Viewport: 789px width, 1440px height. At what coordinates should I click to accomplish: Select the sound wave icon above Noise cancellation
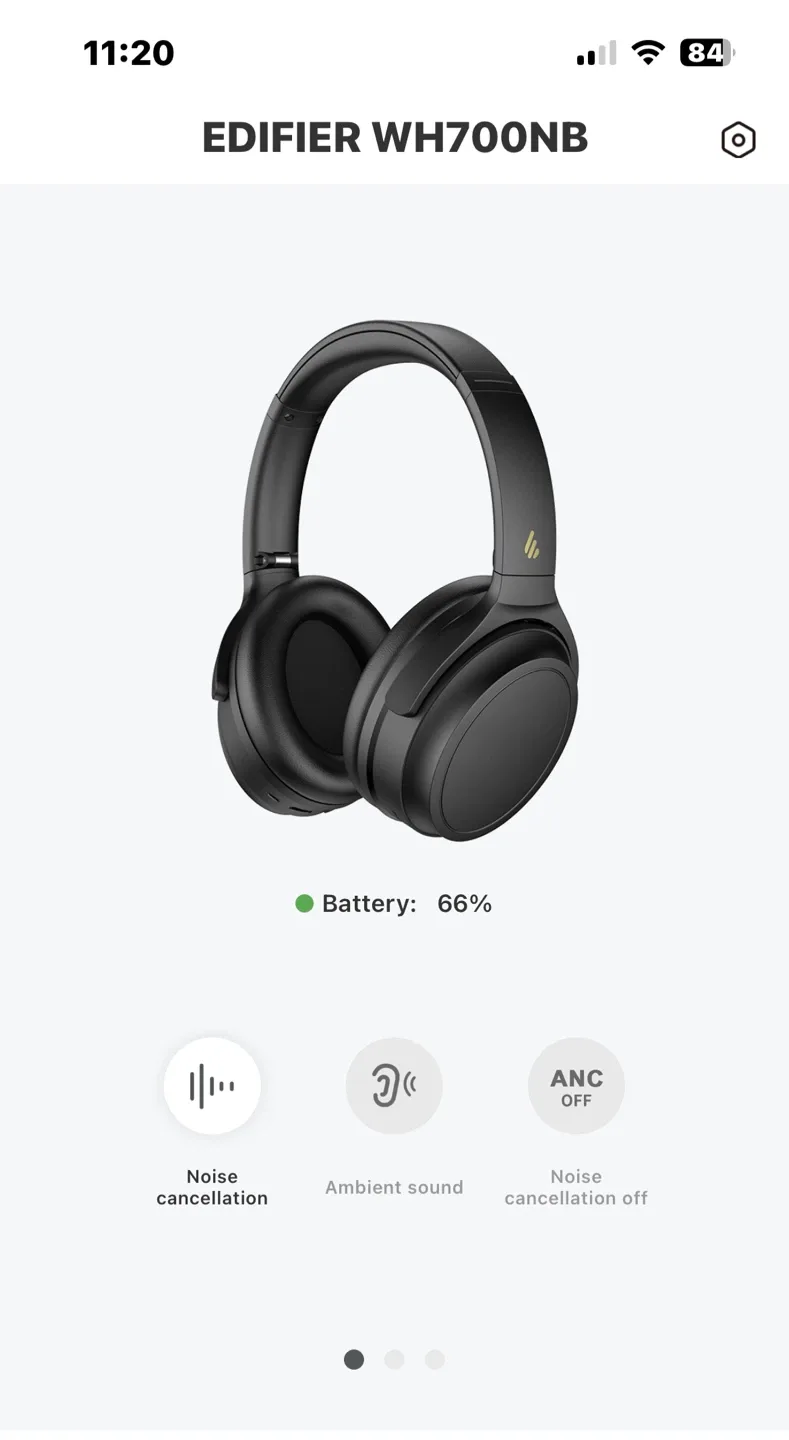coord(212,1086)
